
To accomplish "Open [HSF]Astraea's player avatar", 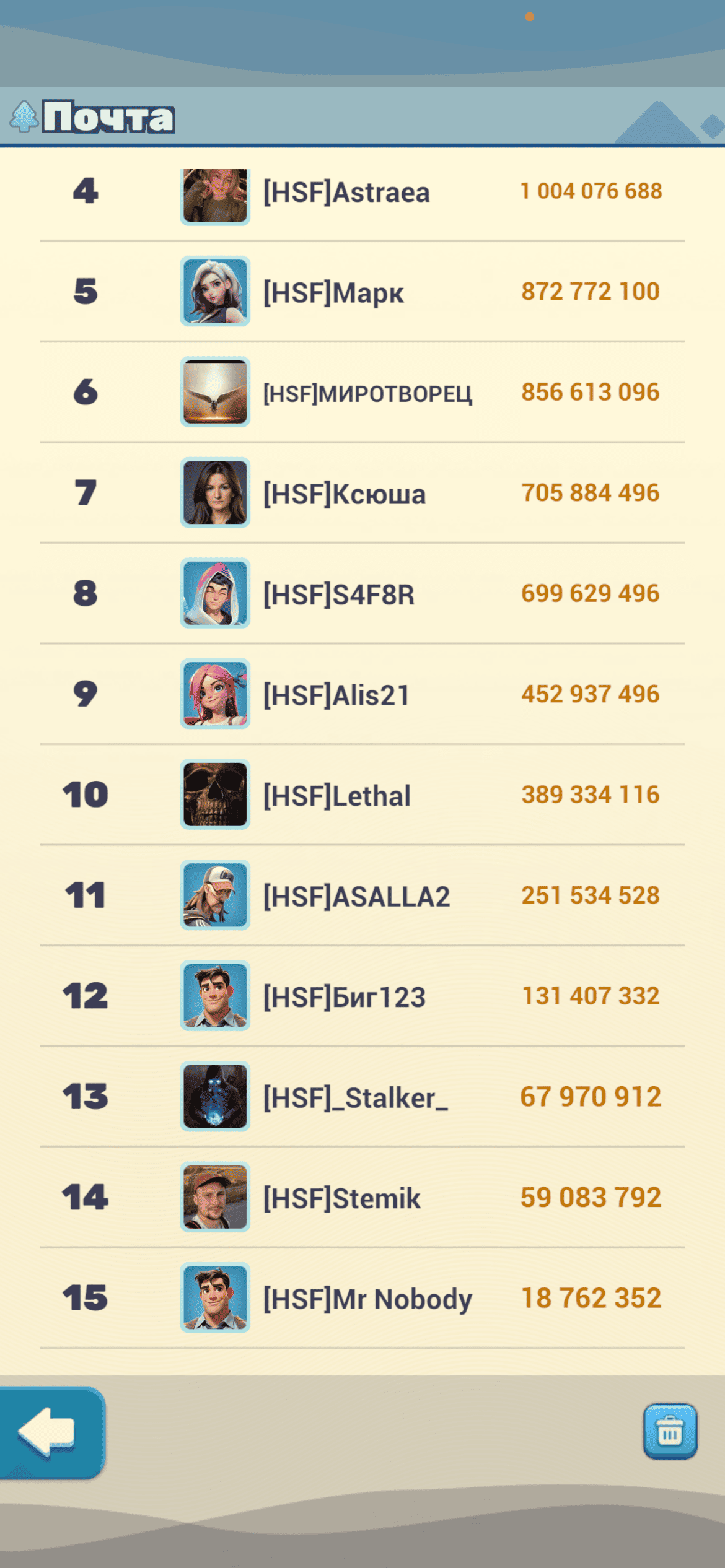I will pyautogui.click(x=215, y=195).
